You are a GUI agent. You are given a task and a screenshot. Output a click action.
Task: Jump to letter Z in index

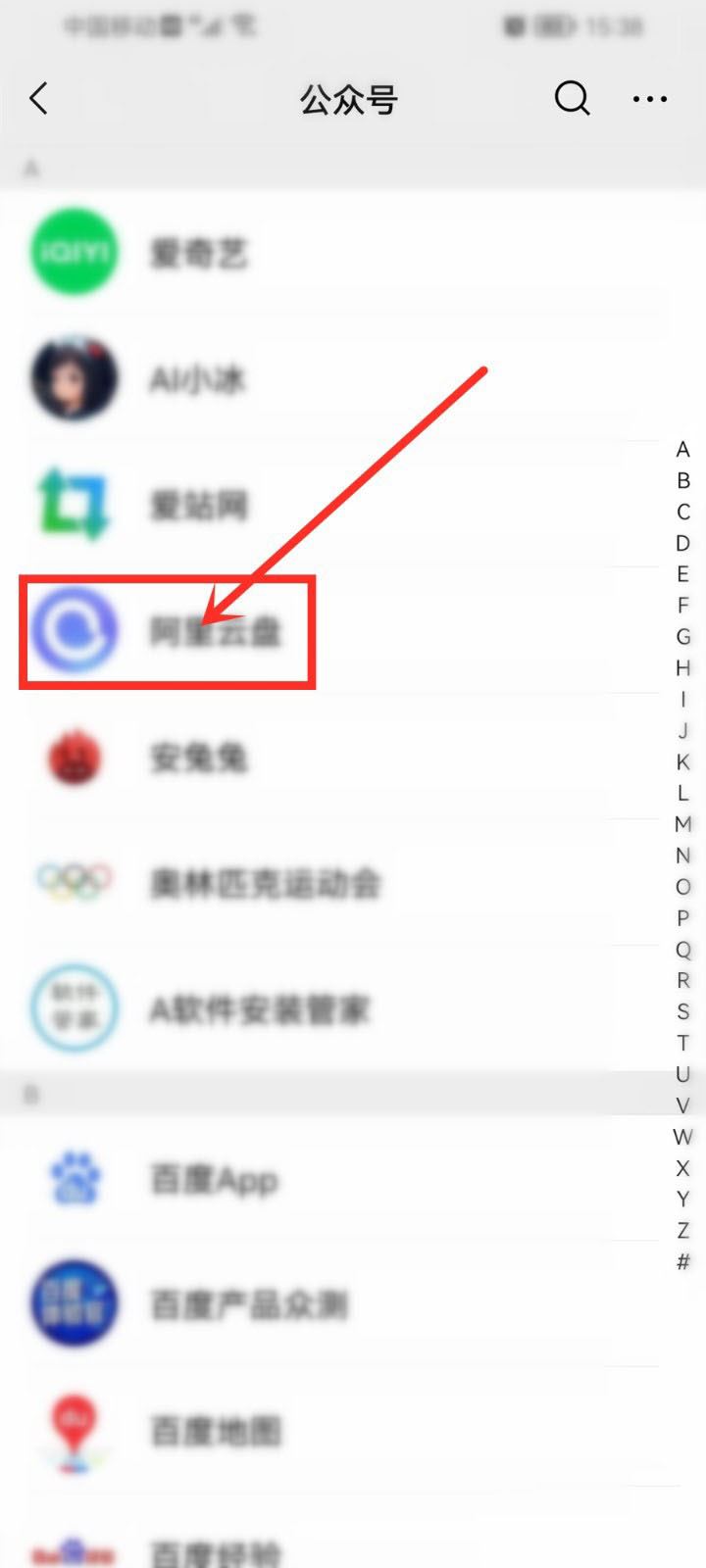683,1231
